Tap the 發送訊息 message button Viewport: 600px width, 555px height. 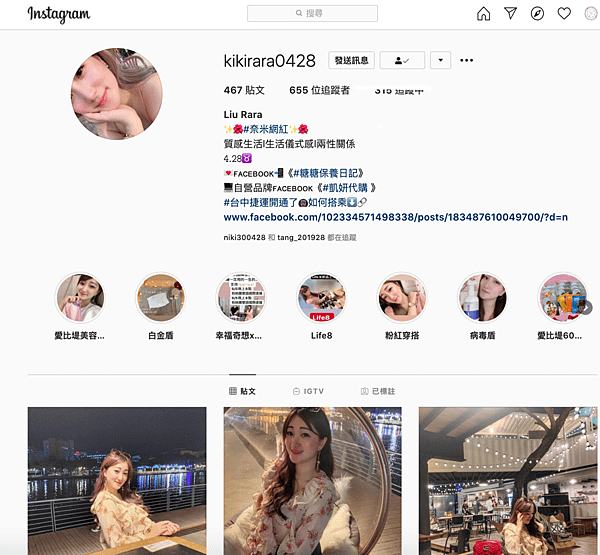(x=351, y=60)
